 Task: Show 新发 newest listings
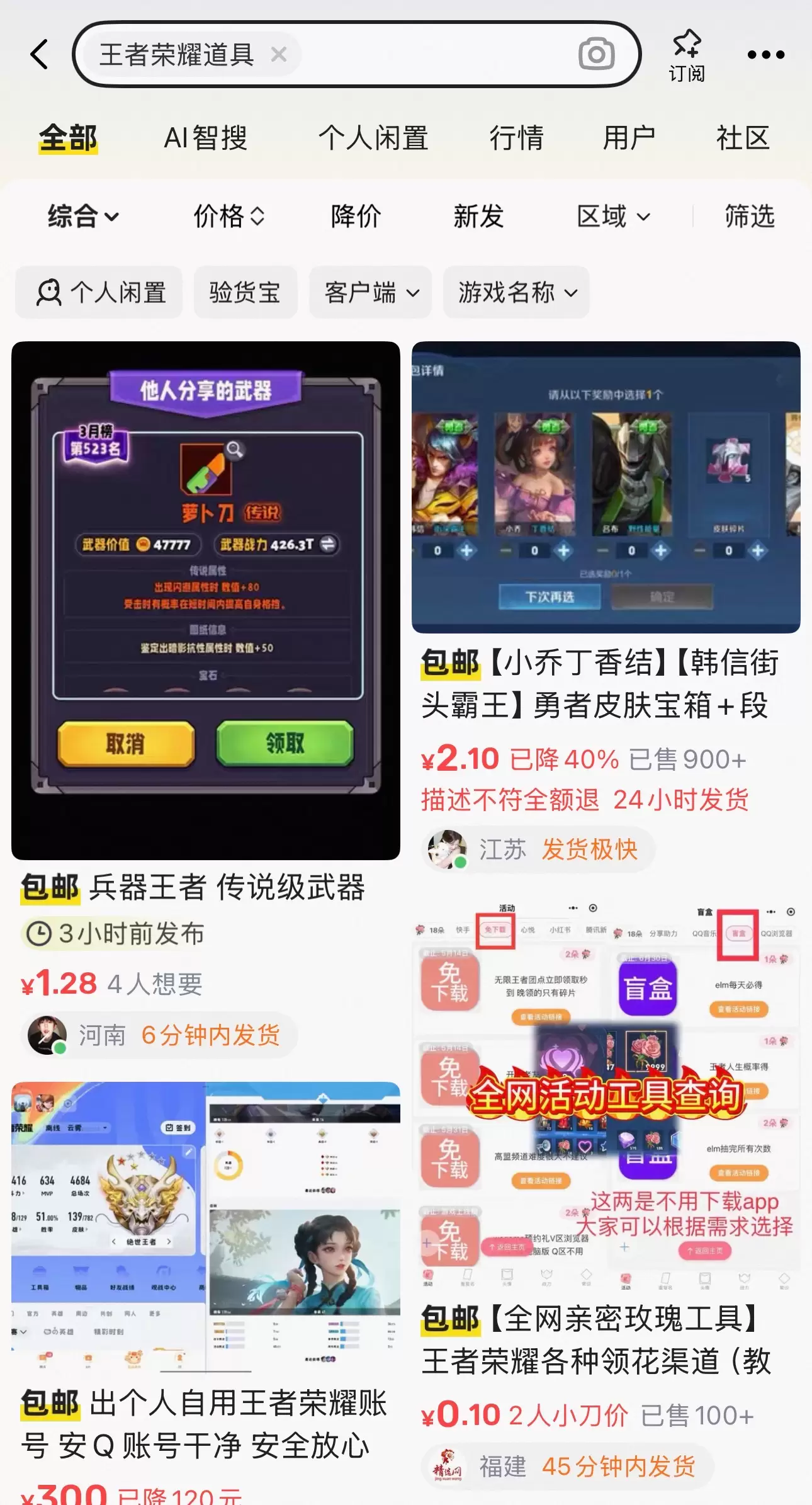[478, 217]
